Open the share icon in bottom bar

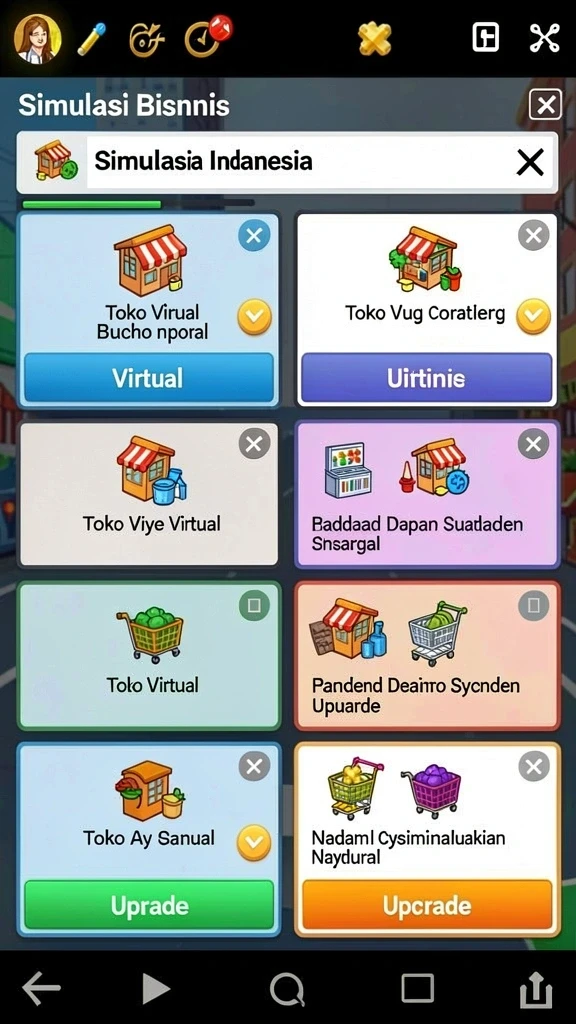536,989
